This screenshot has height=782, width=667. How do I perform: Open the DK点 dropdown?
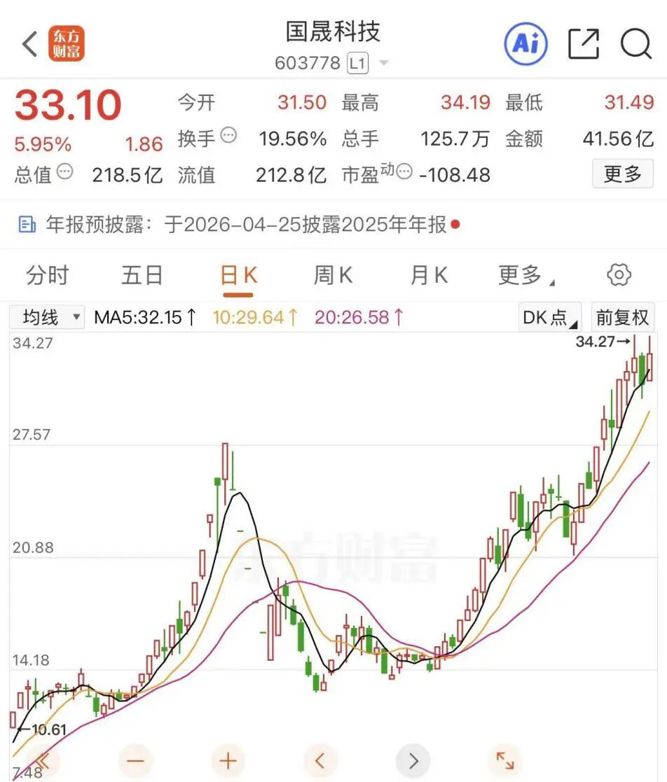tap(550, 318)
